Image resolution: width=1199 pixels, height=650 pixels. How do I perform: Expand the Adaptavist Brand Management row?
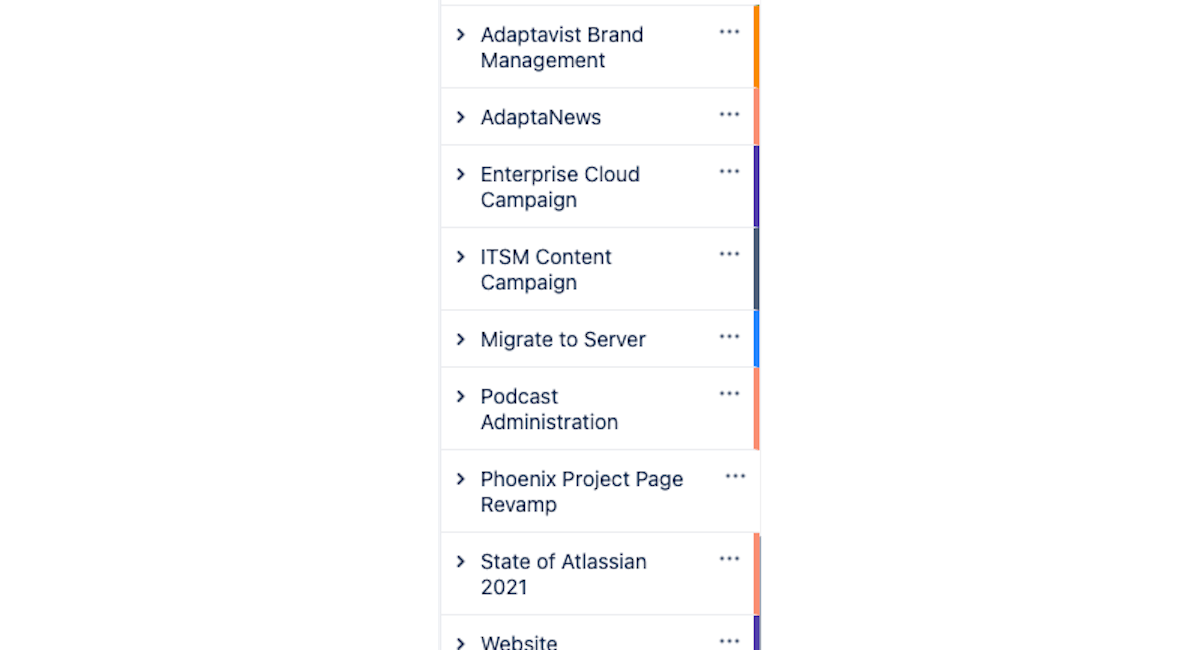click(460, 35)
